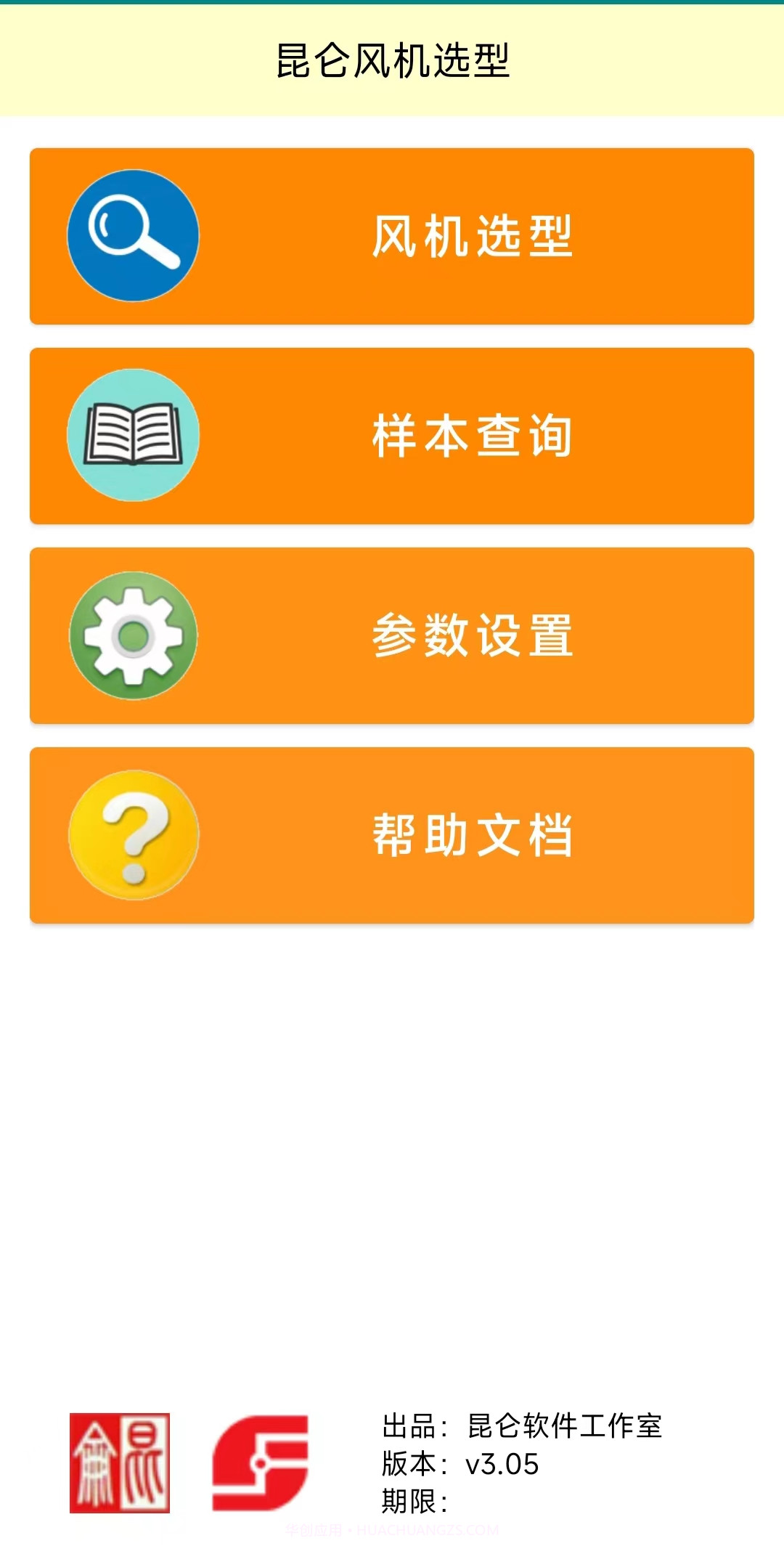The height and width of the screenshot is (1546, 784).
Task: Open the 参数设置 panel
Action: 473,634
